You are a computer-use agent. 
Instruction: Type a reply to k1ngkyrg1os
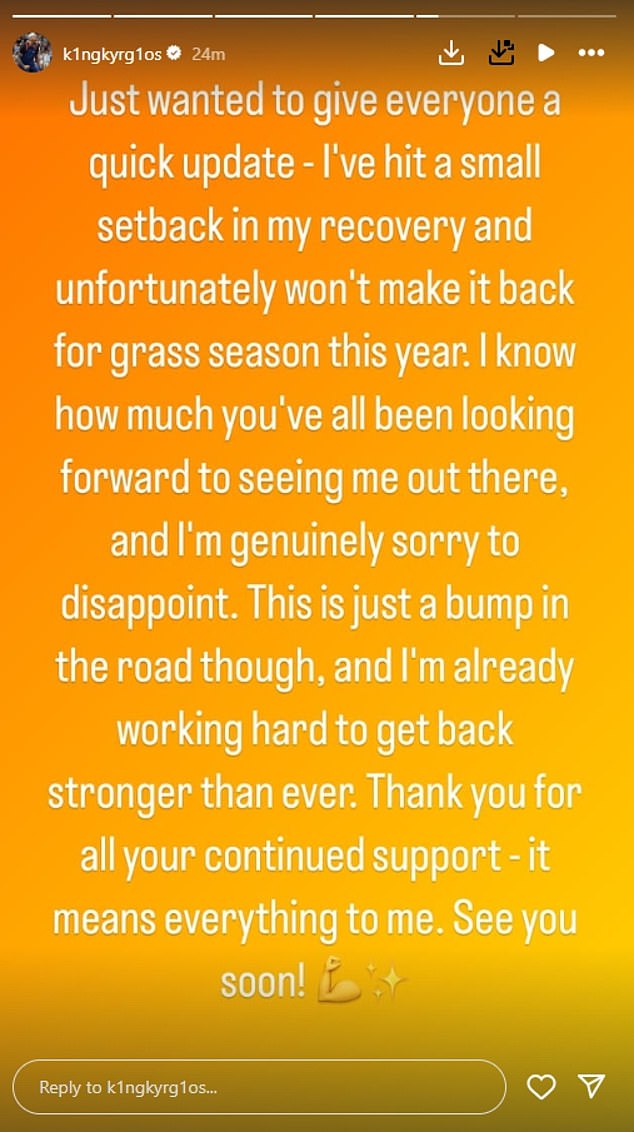pyautogui.click(x=258, y=1087)
